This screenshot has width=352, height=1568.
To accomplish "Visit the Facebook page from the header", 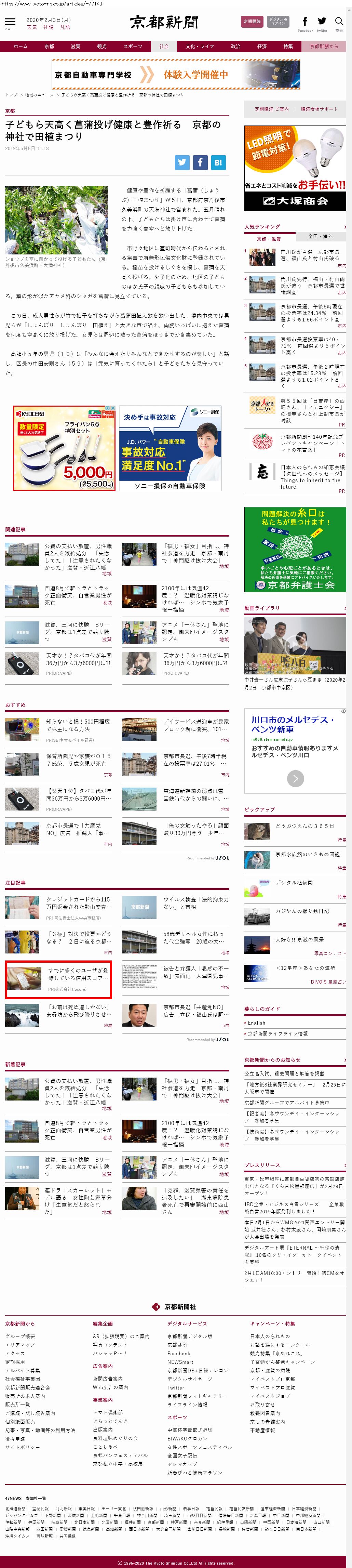I will 305,23.
